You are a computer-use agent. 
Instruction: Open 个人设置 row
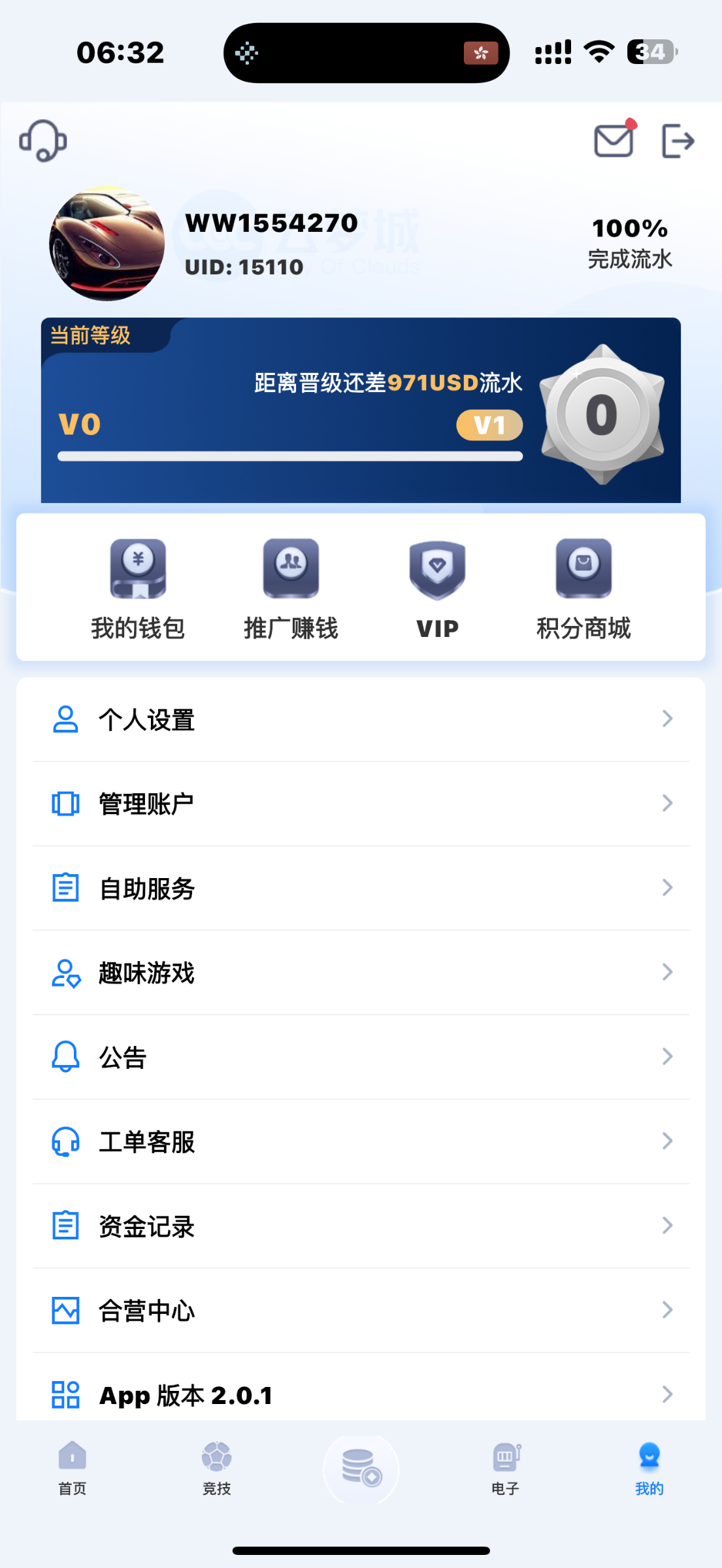361,719
